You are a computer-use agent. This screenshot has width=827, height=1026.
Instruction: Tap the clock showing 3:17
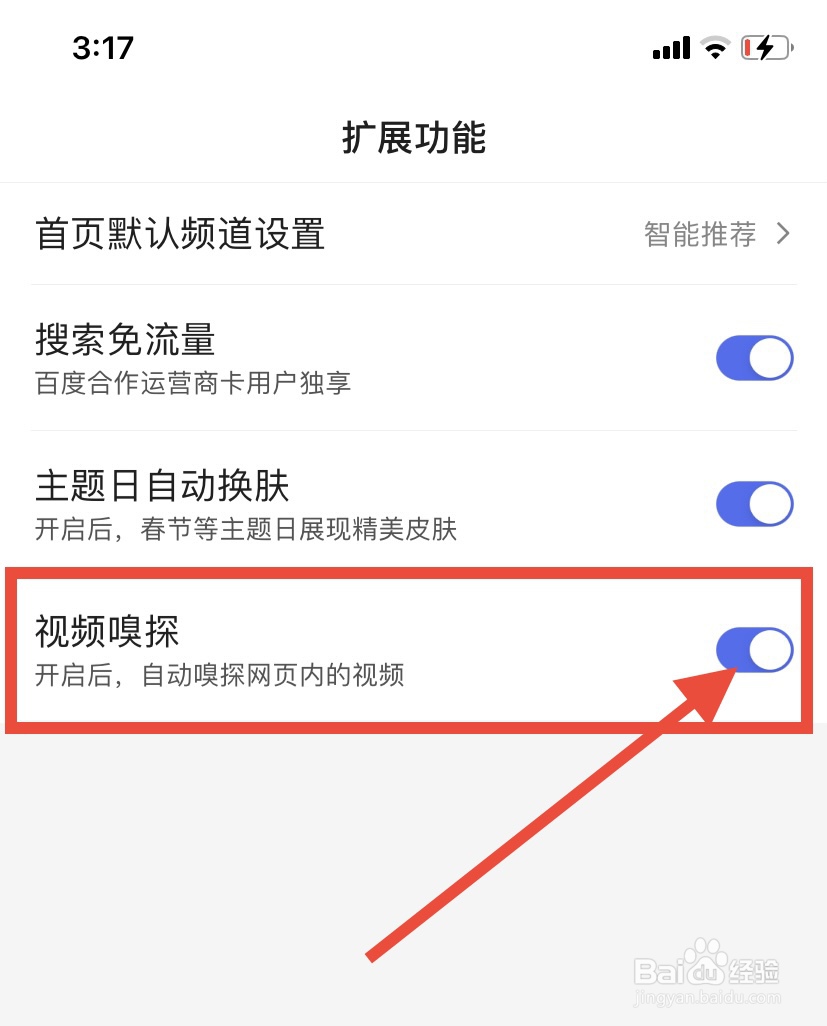(x=101, y=46)
